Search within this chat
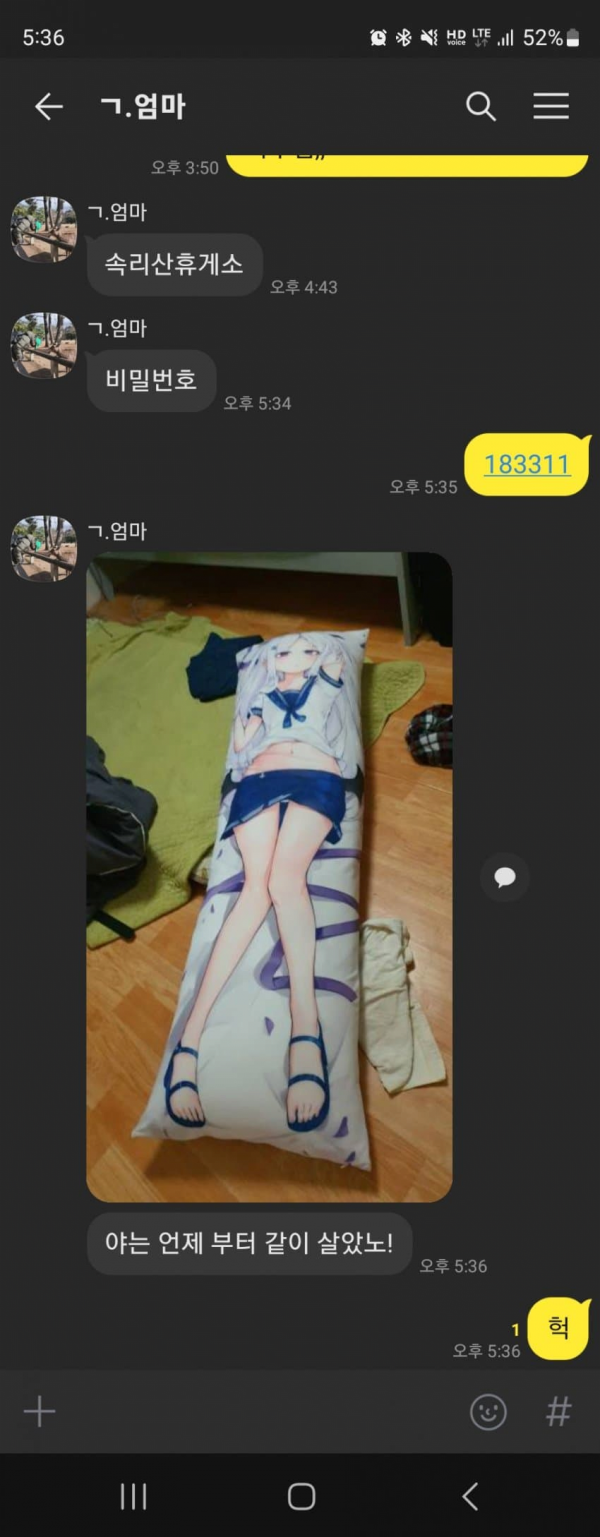 [x=481, y=107]
